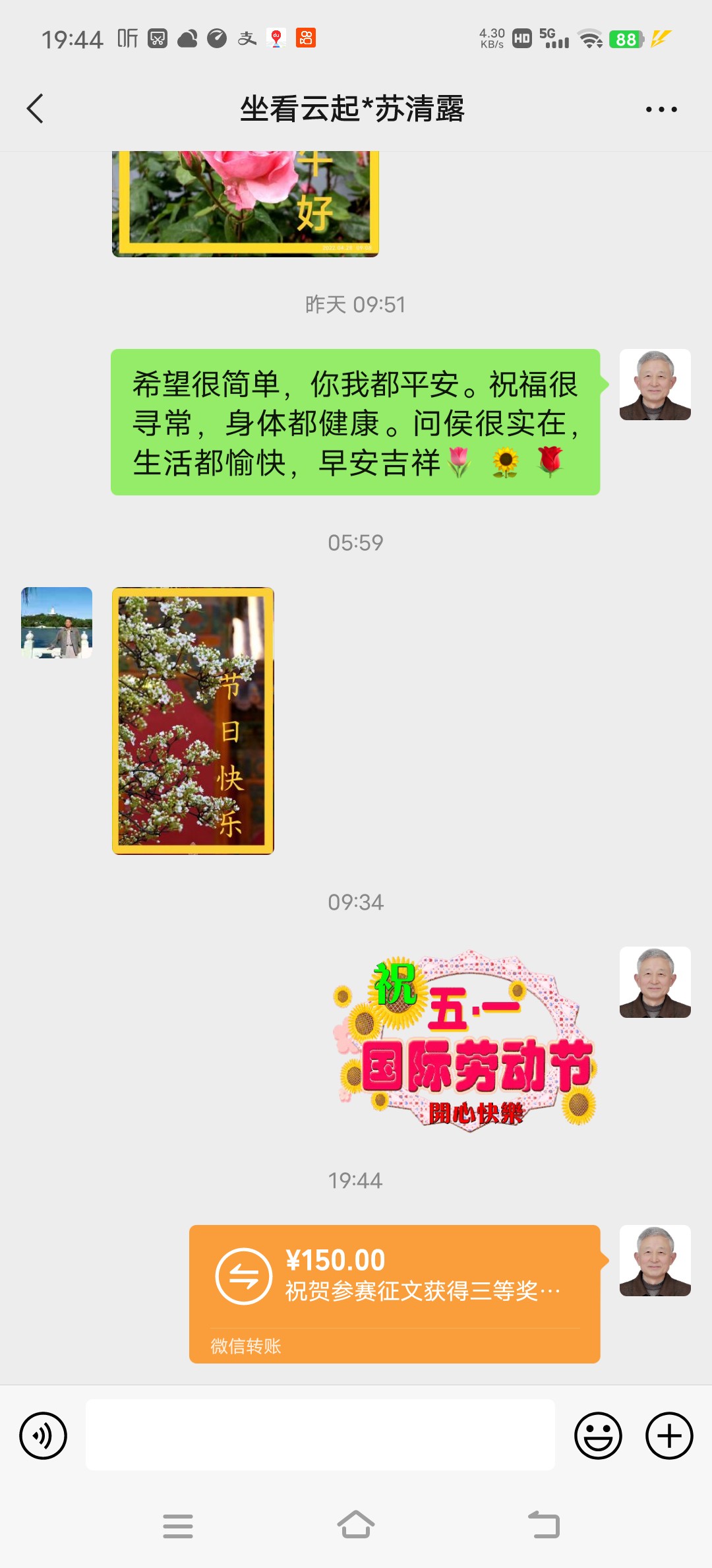
Task: Go to the system home screen
Action: click(356, 1525)
